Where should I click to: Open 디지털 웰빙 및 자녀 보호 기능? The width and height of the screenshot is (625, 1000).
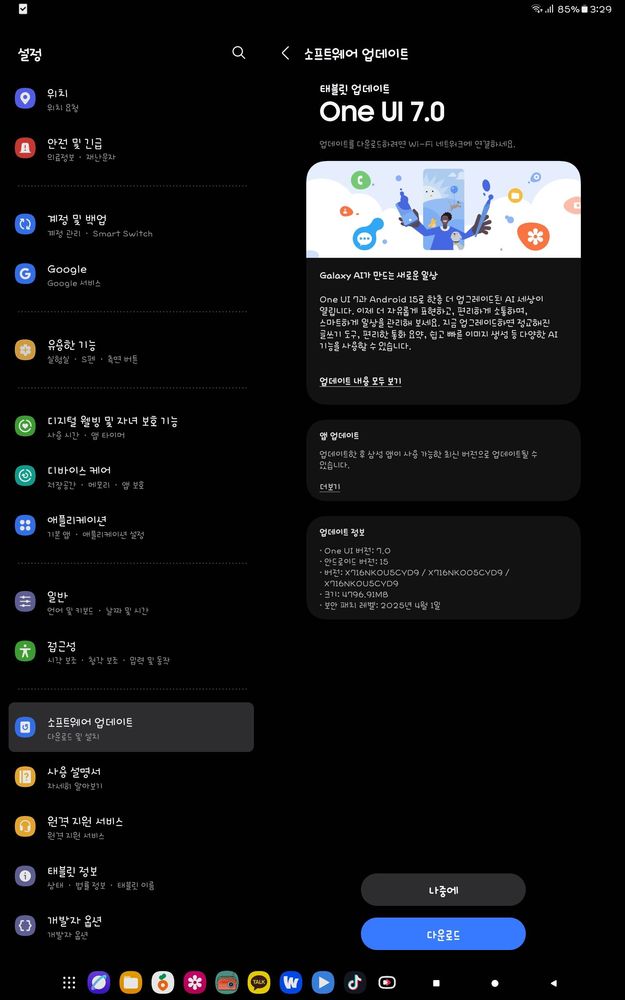tap(130, 427)
